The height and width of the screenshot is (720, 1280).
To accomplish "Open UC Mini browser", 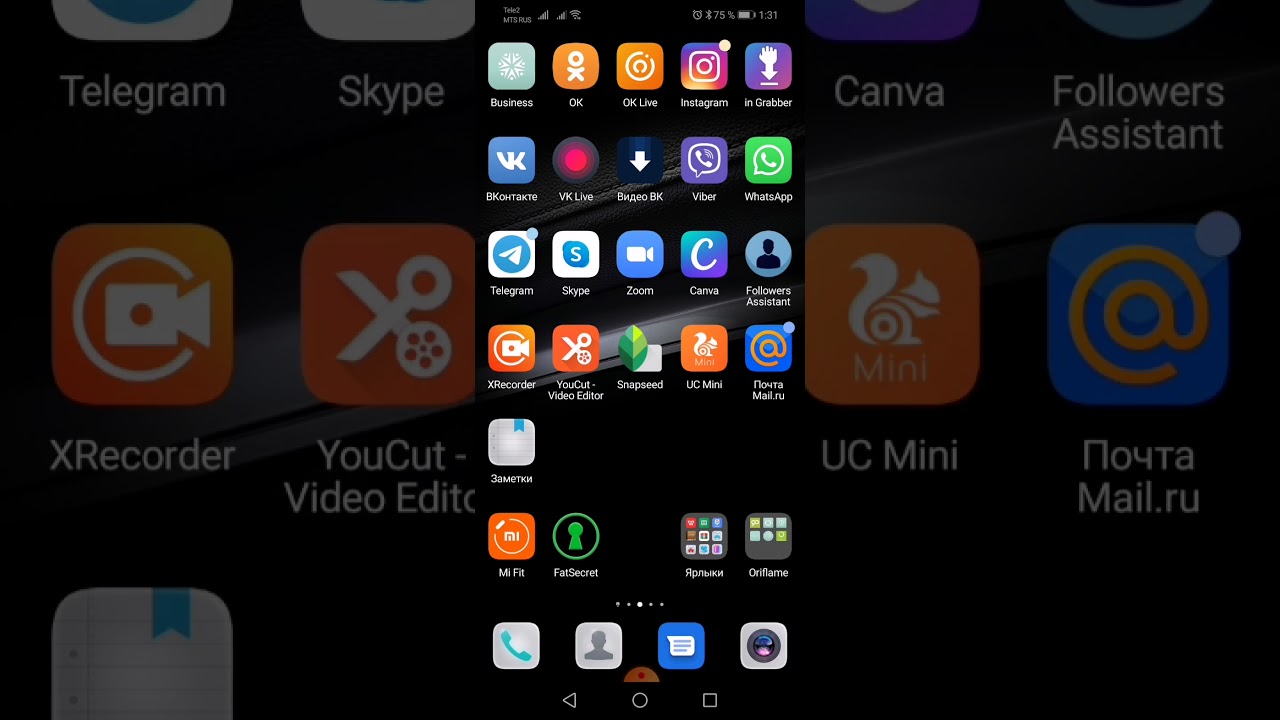I will click(x=704, y=349).
